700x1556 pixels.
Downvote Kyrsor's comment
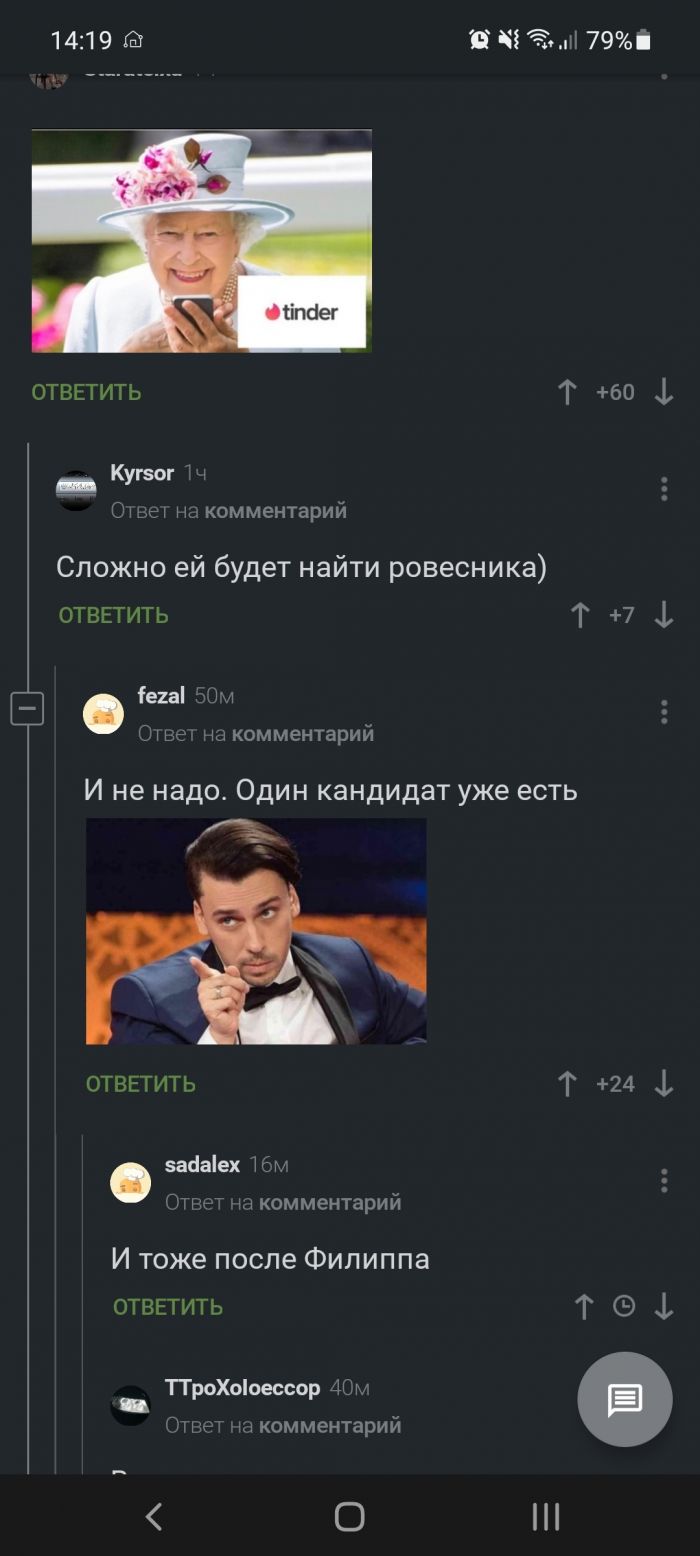tap(664, 615)
